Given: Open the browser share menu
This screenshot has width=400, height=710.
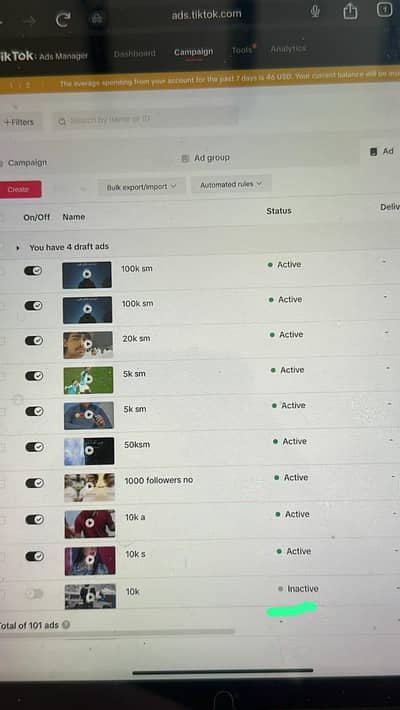Looking at the screenshot, I should 350,11.
